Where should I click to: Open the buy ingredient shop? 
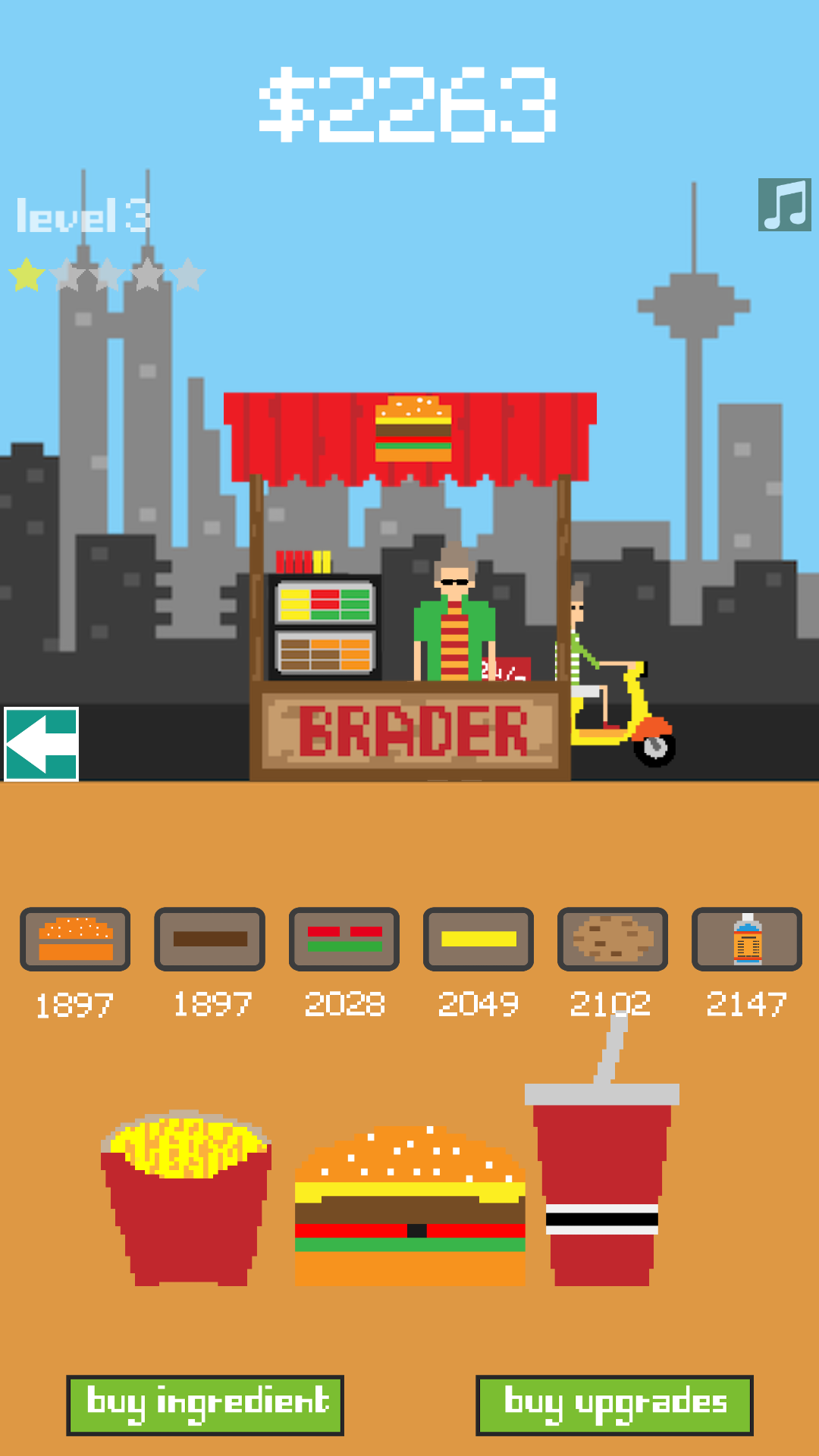tap(206, 1404)
